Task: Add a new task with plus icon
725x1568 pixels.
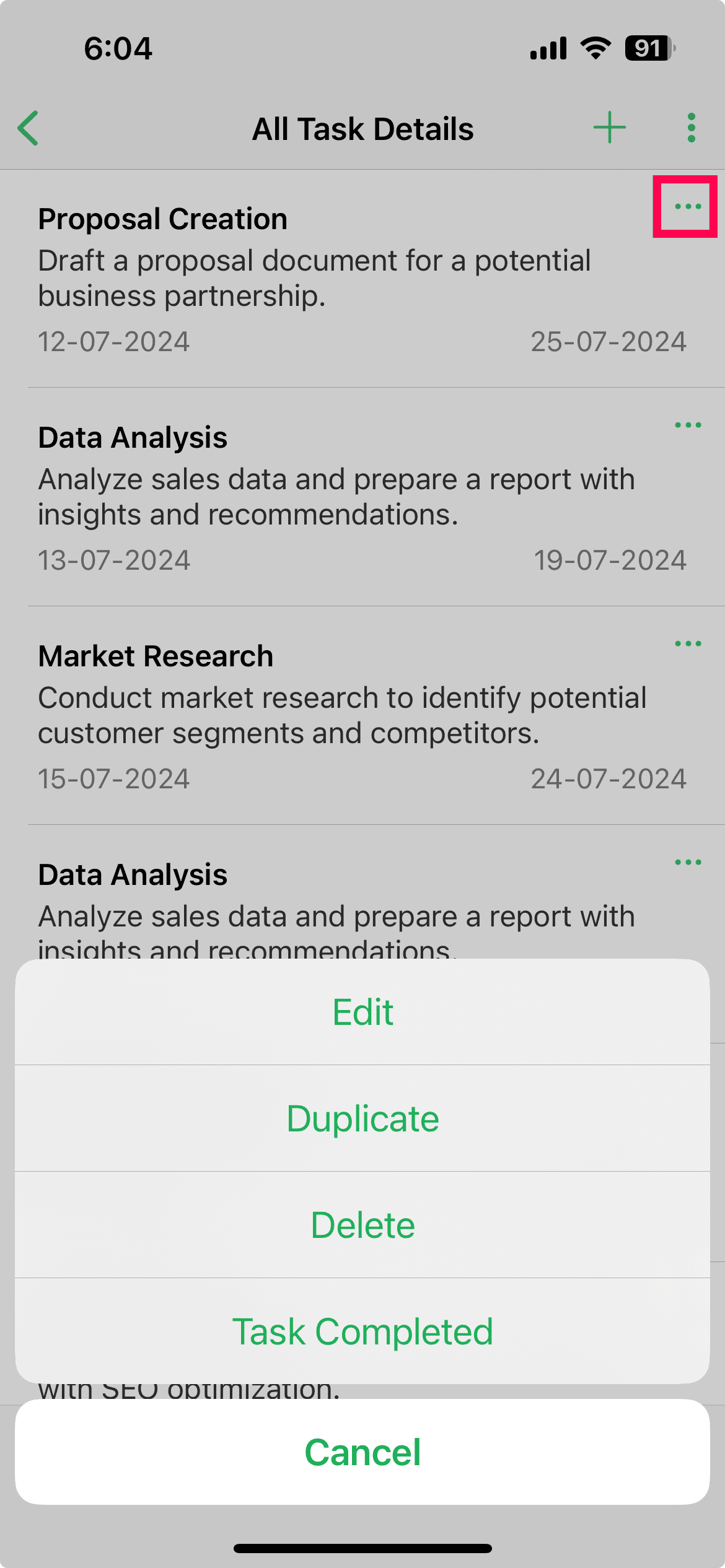Action: point(610,128)
